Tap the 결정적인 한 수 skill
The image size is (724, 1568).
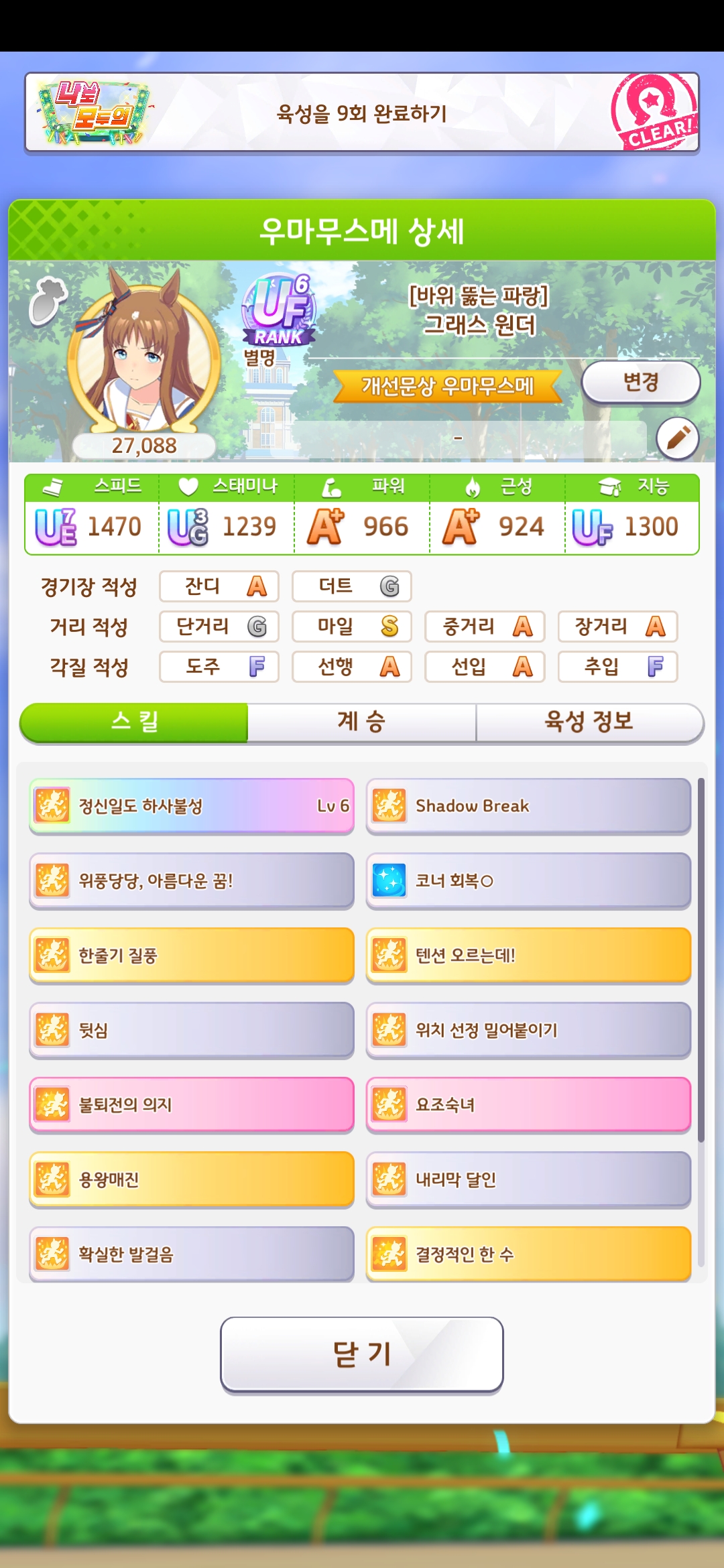528,1254
